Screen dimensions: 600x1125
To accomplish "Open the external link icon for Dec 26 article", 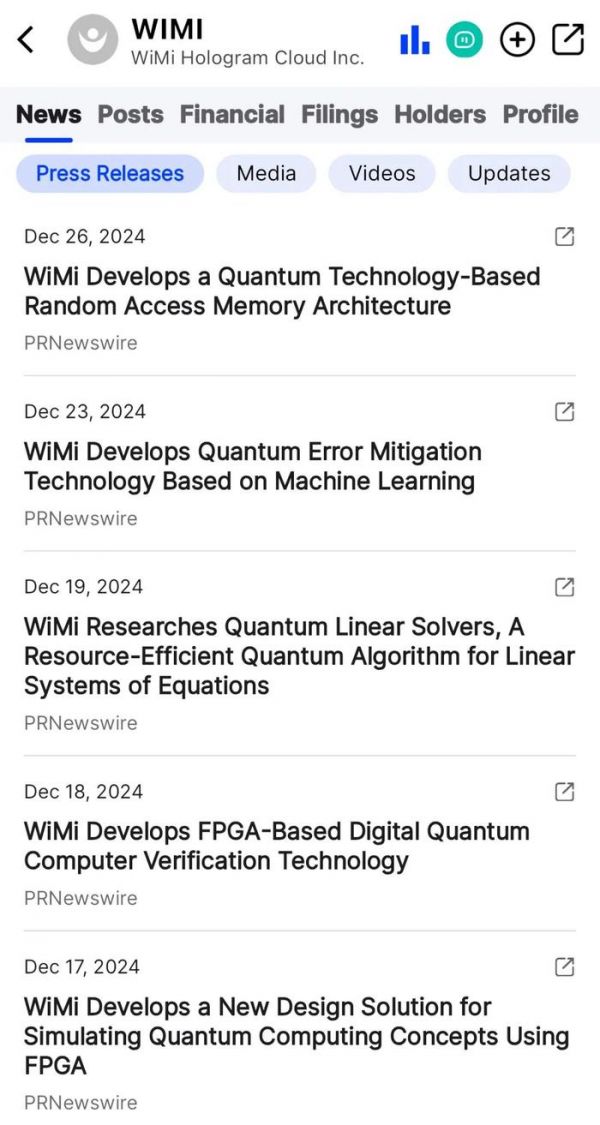I will [565, 236].
